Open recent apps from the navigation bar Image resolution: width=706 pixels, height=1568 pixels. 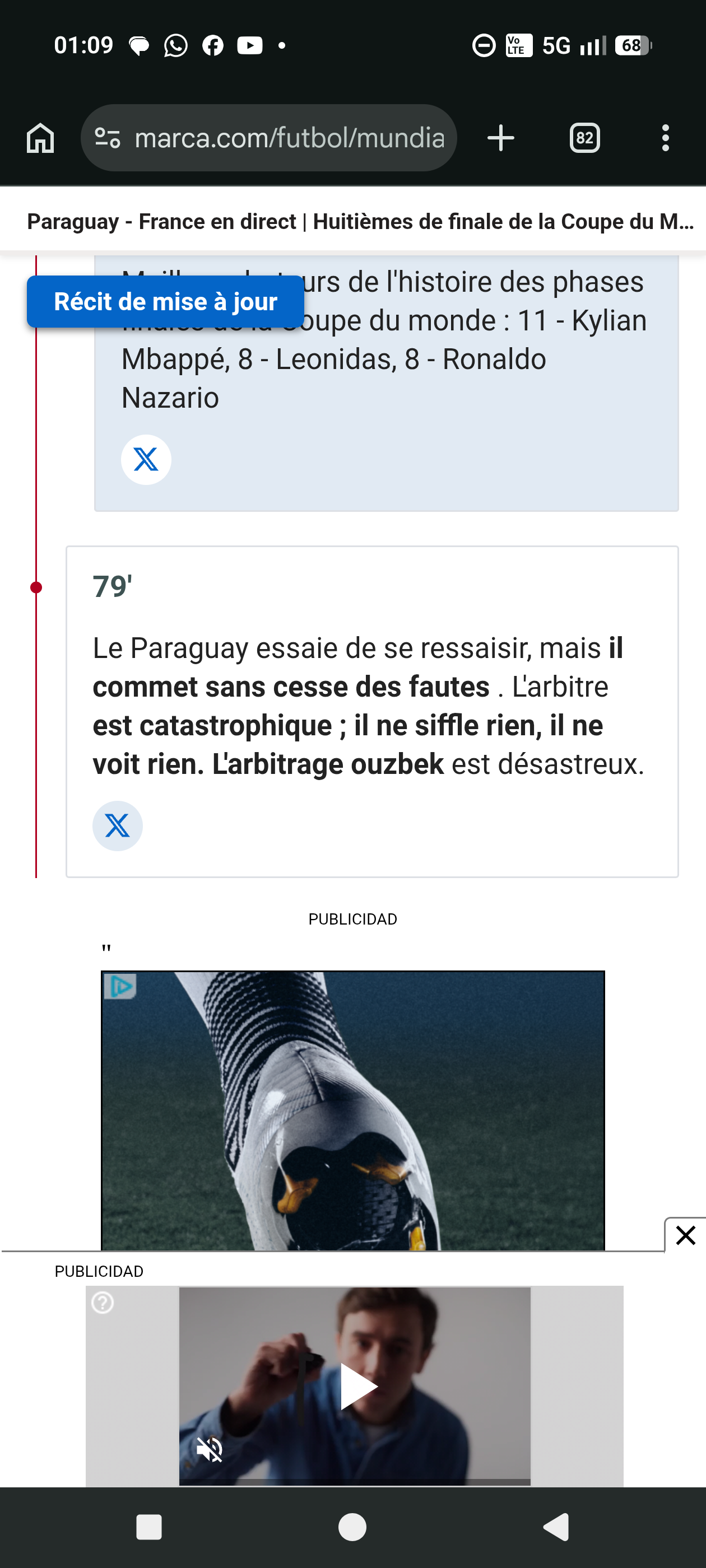tap(148, 1527)
